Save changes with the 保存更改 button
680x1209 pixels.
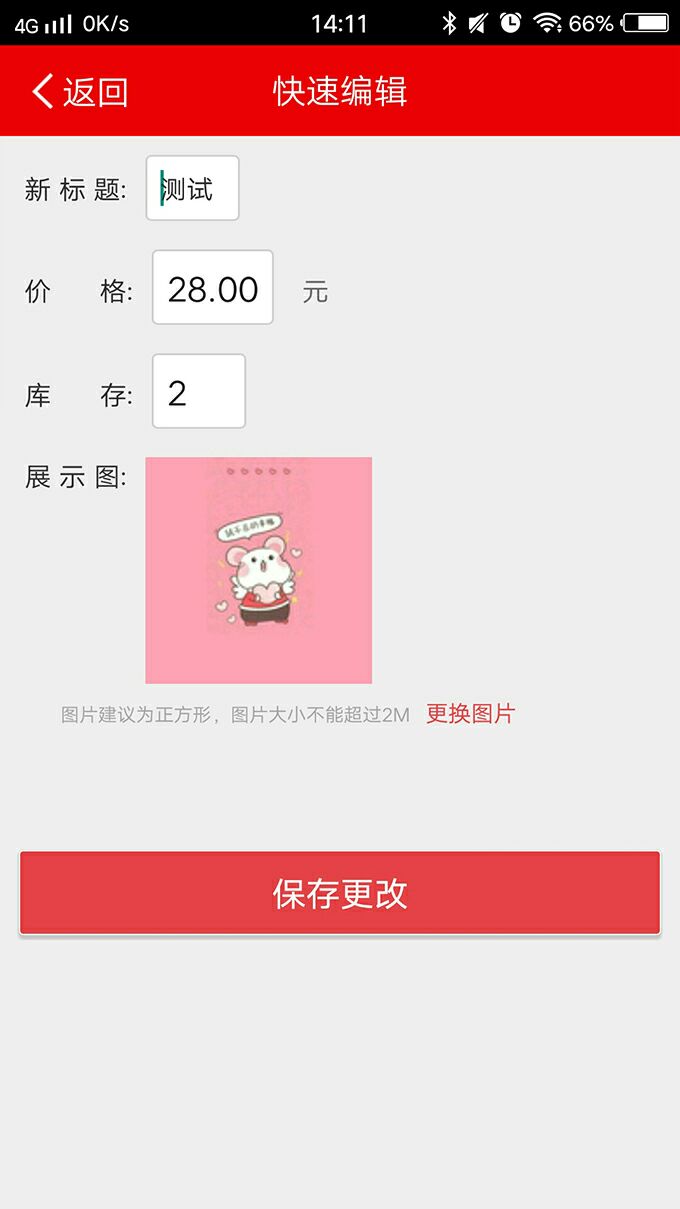point(340,893)
